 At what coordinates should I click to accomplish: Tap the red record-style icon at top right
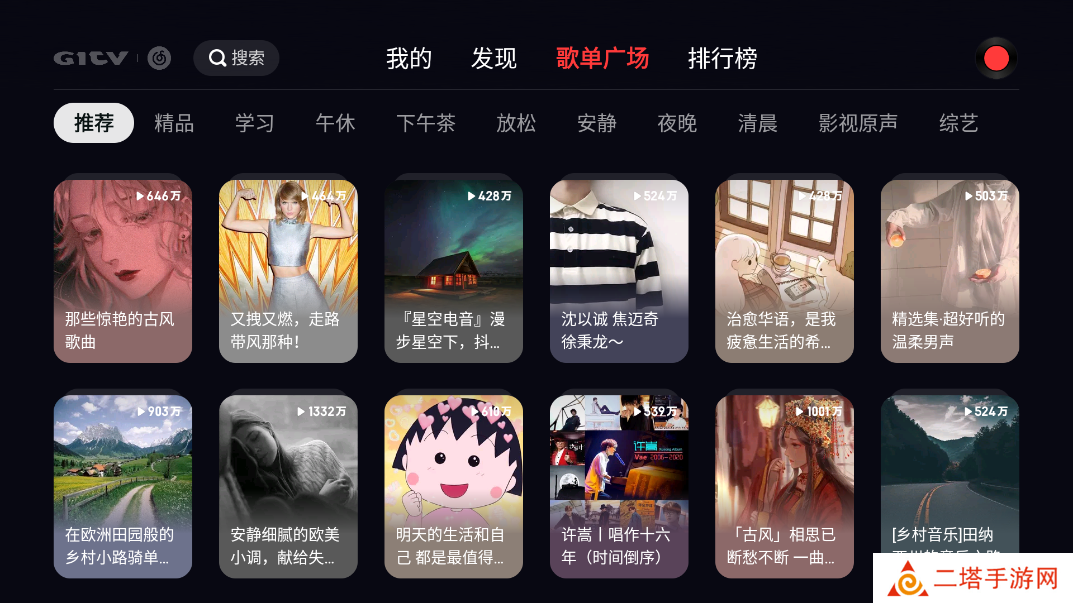996,58
